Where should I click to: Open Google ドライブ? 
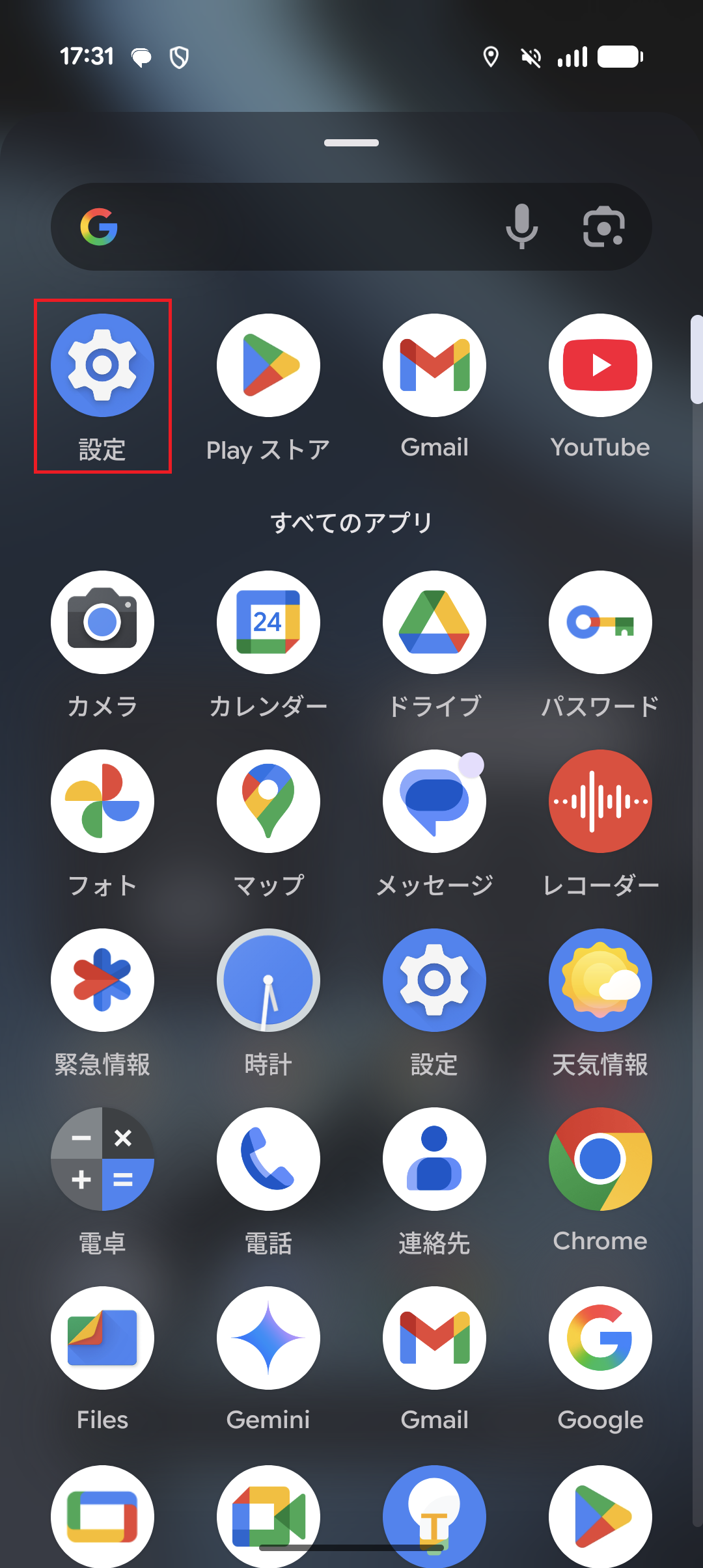pyautogui.click(x=434, y=621)
